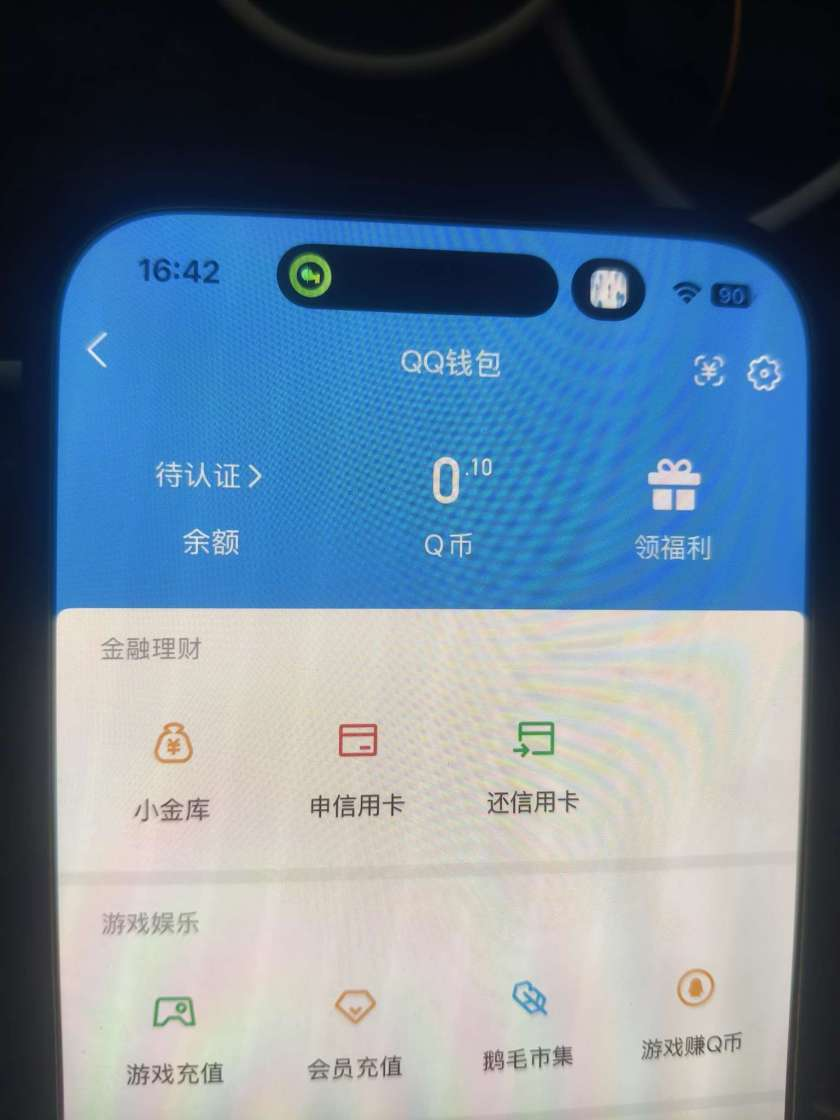Tap the back arrow to exit wallet
Image resolution: width=840 pixels, height=1120 pixels.
point(95,352)
